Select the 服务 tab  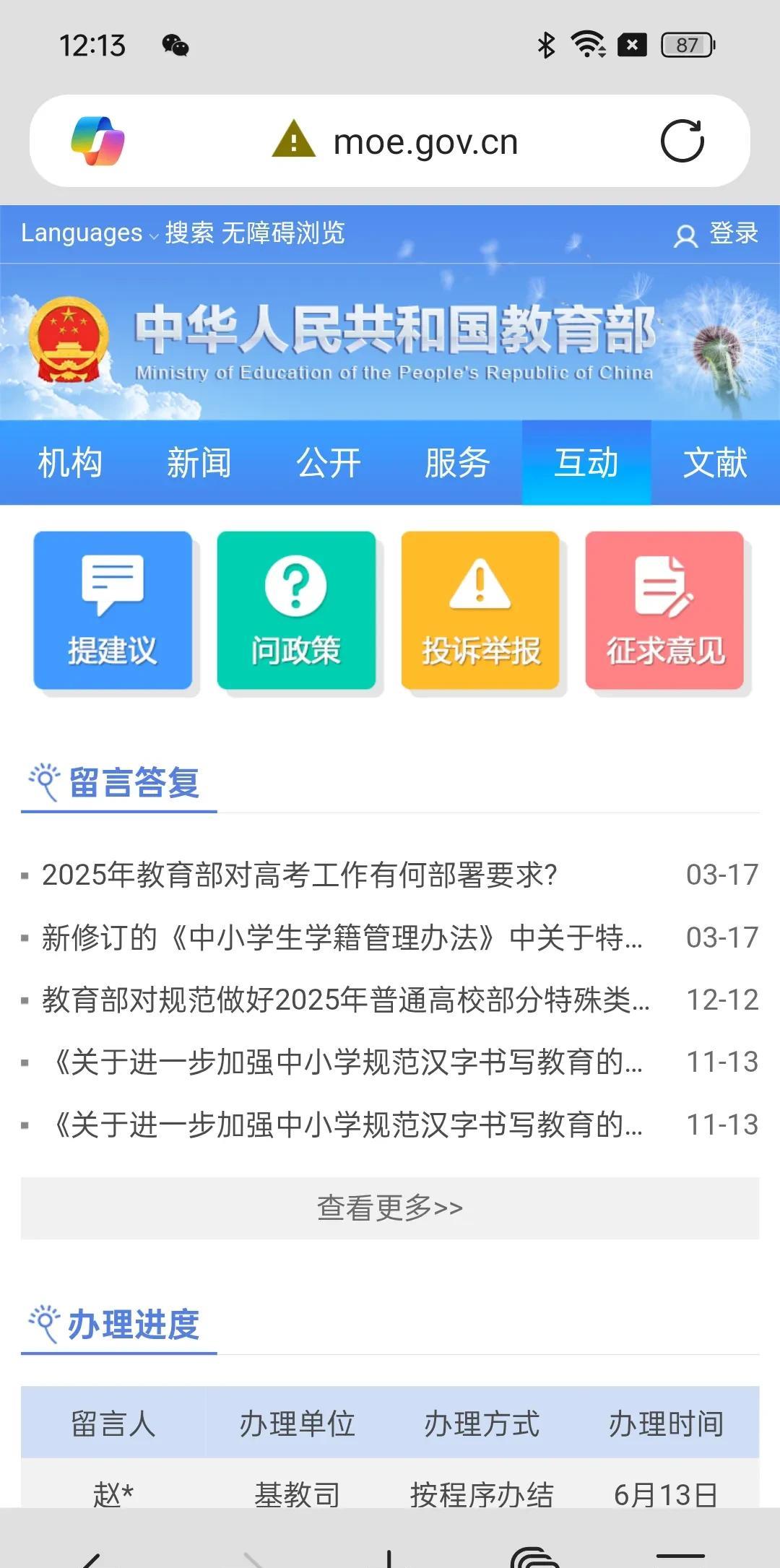click(x=457, y=463)
